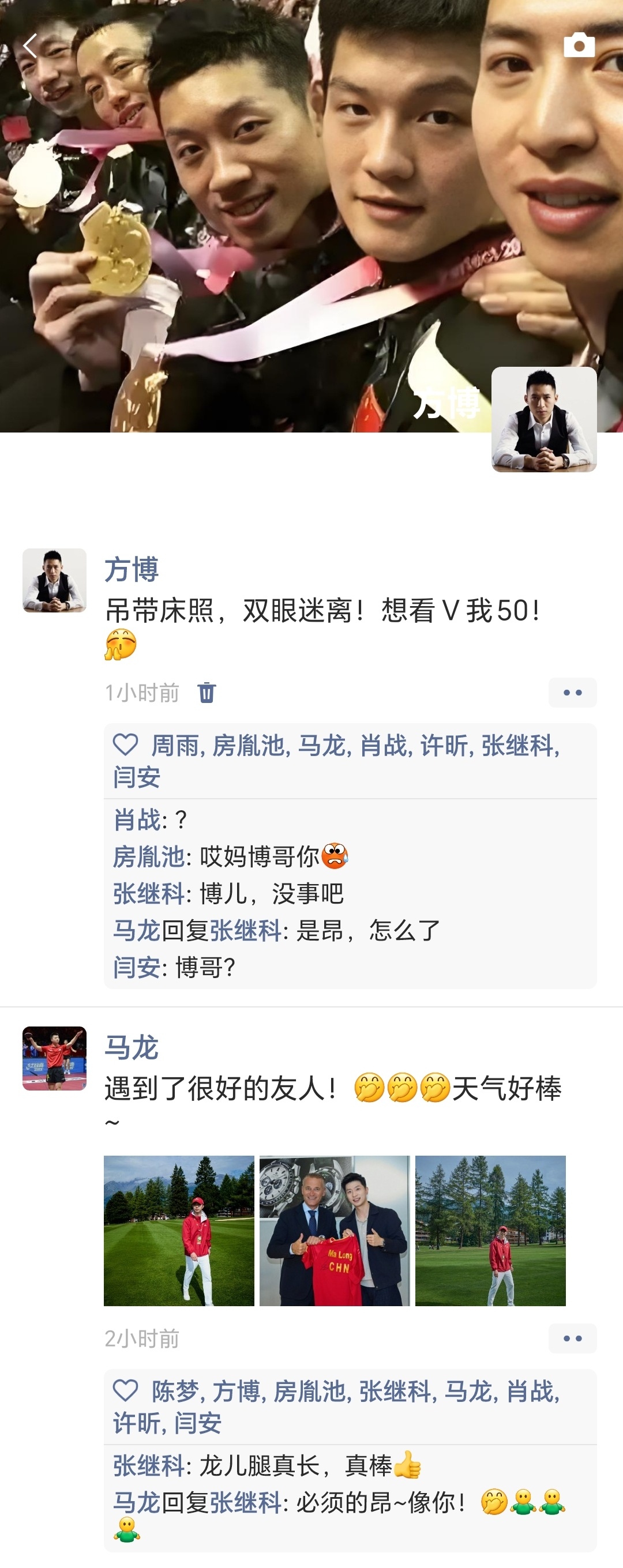Tap the heart icon above 方博's likes list
The image size is (623, 1568).
[x=126, y=744]
